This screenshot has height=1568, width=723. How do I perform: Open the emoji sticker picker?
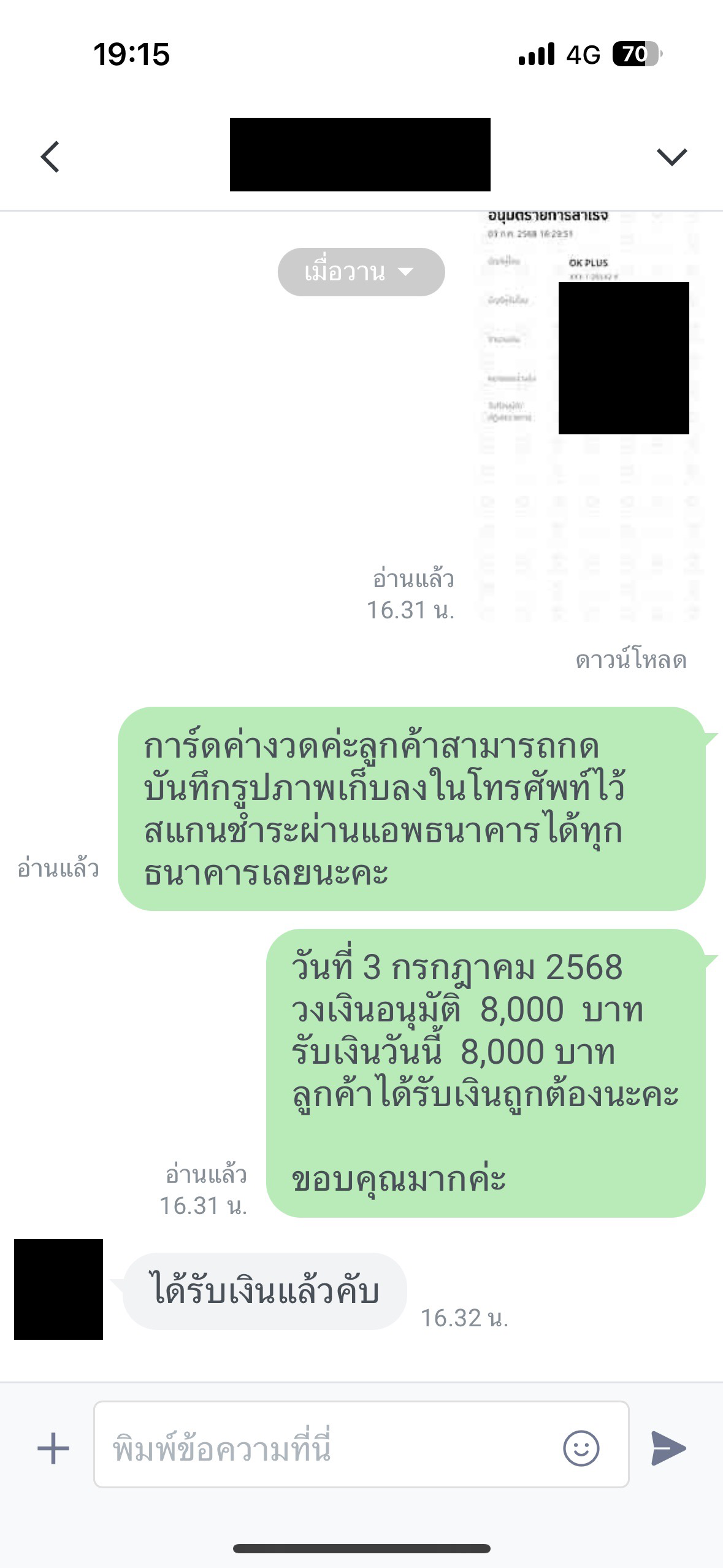(581, 1448)
